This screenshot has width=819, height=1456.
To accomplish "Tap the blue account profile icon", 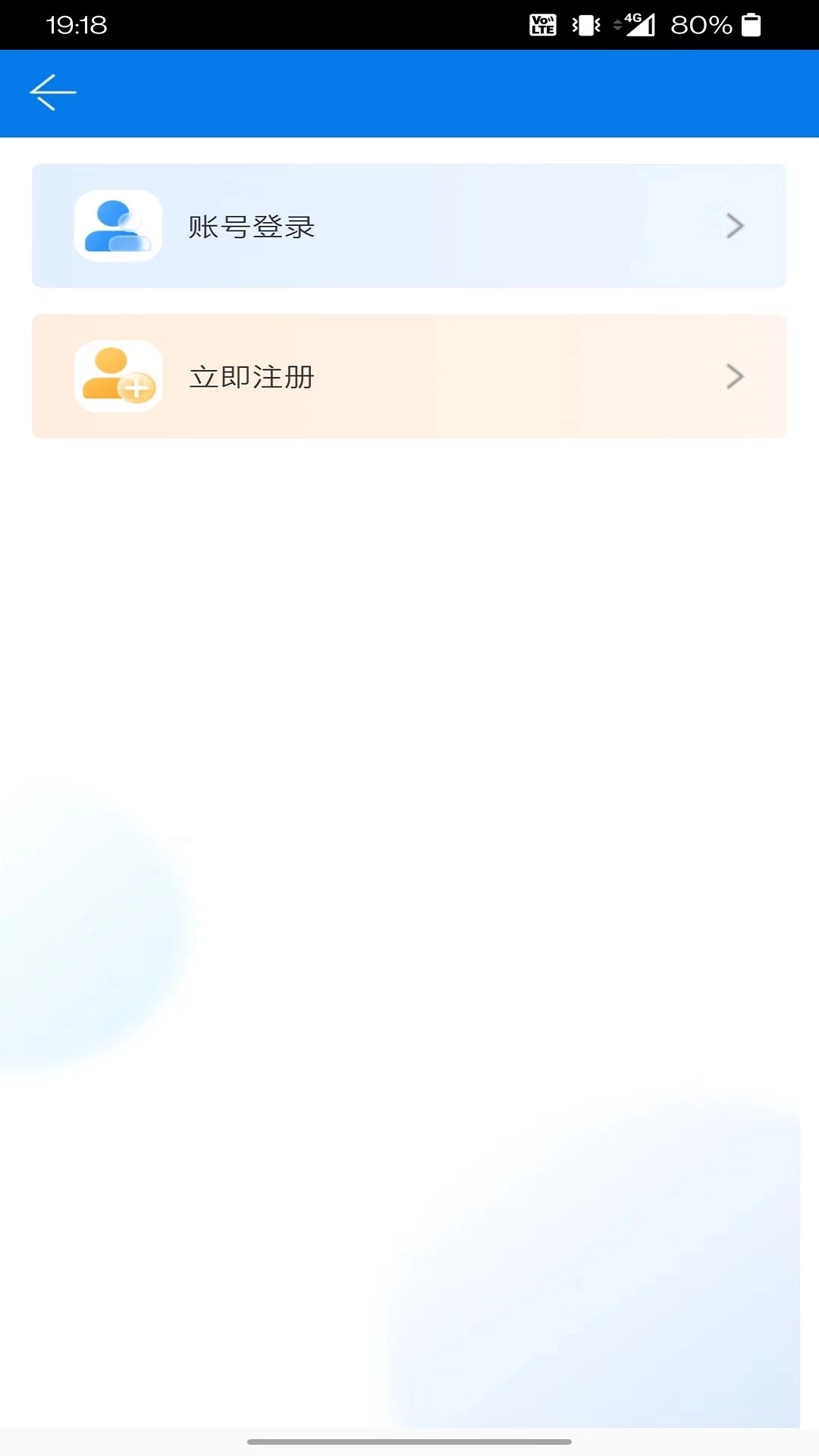I will [118, 225].
